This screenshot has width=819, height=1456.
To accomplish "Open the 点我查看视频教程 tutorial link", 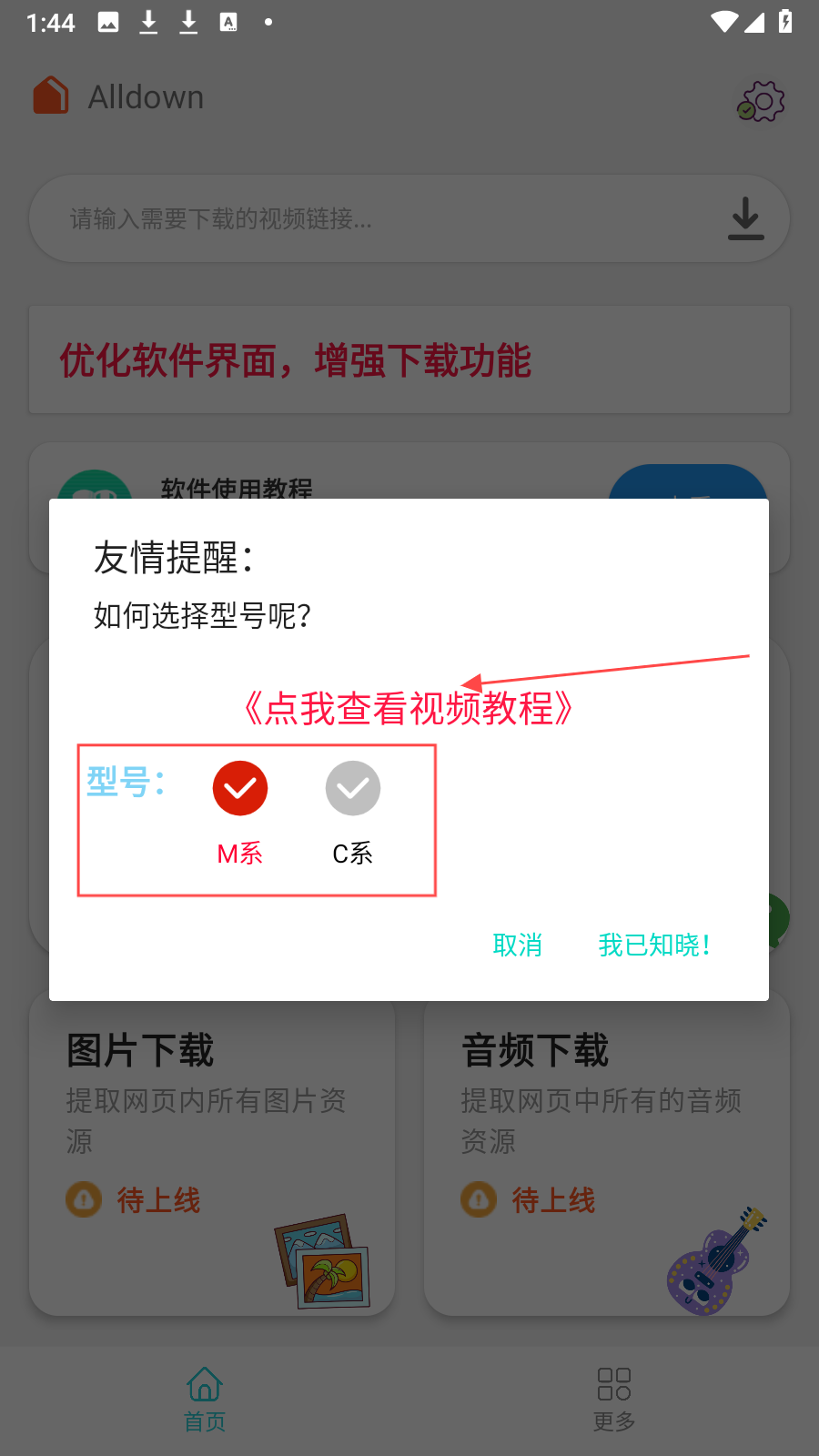I will coord(409,709).
